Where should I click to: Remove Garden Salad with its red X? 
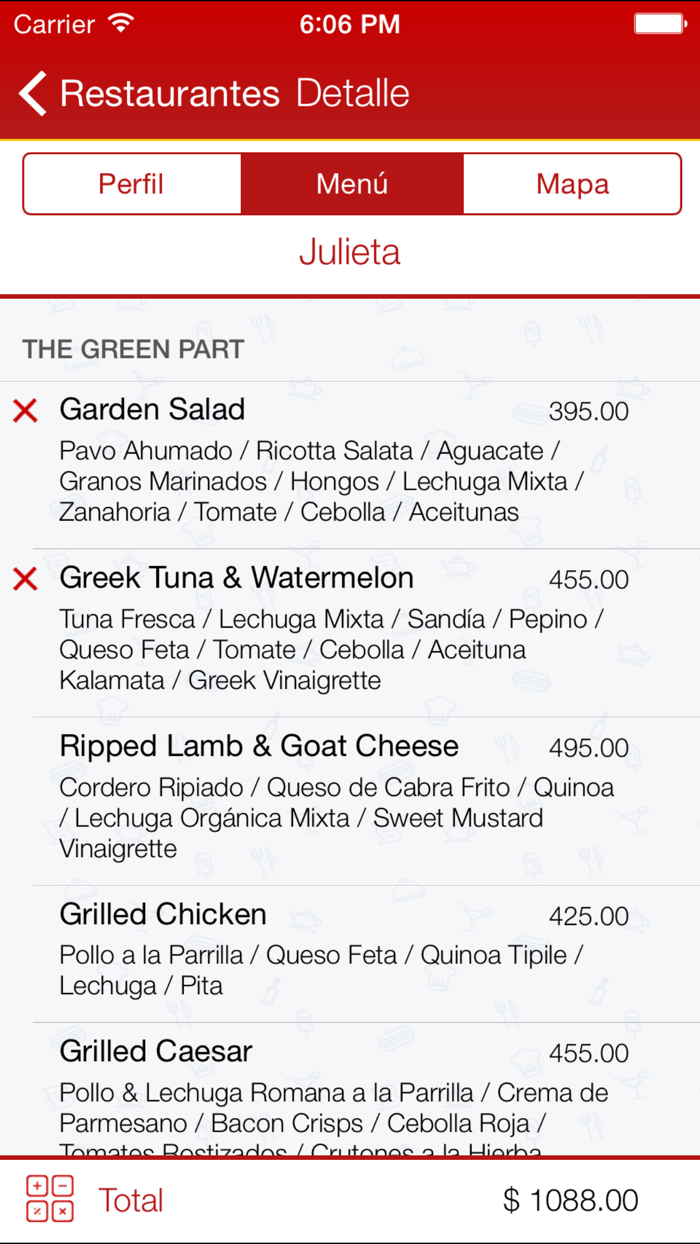[25, 410]
